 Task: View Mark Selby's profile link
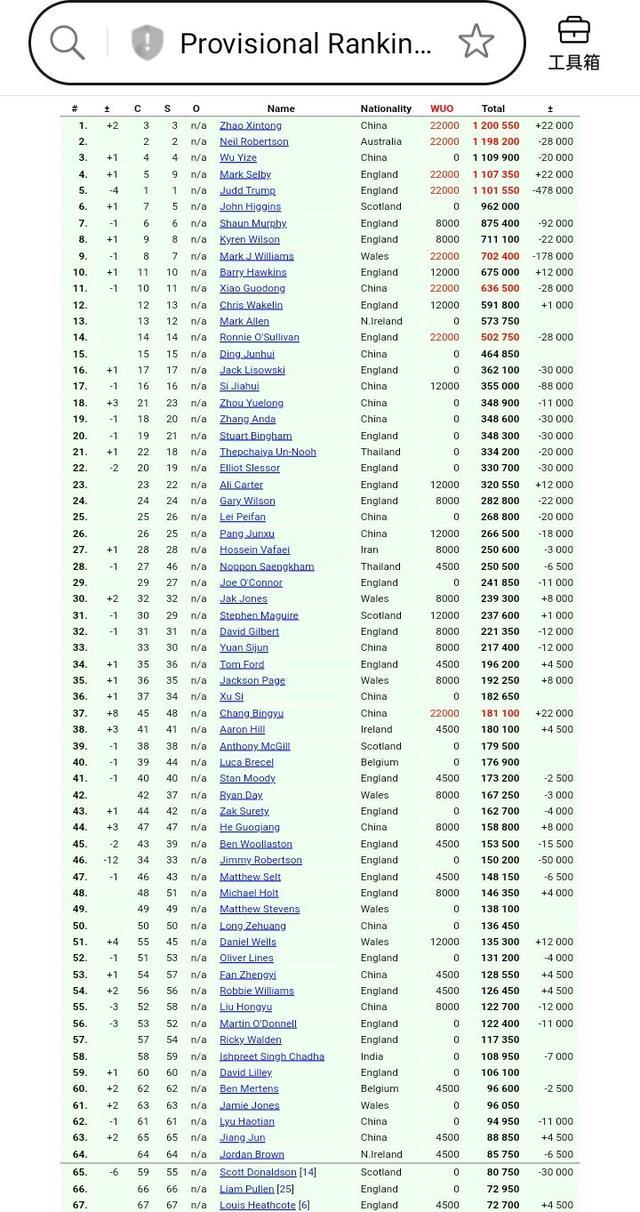coord(245,174)
